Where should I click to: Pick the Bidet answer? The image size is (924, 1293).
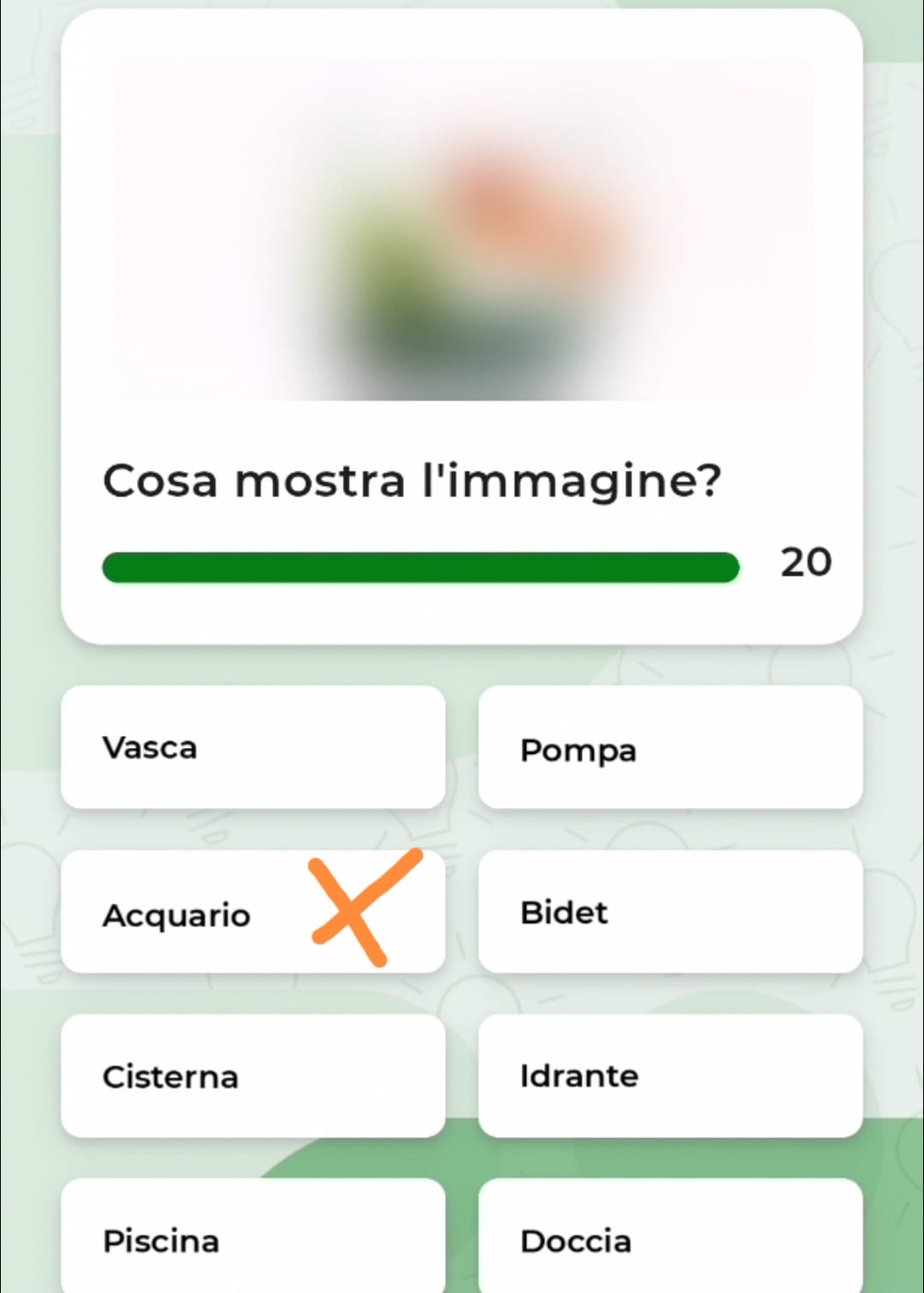tap(670, 912)
